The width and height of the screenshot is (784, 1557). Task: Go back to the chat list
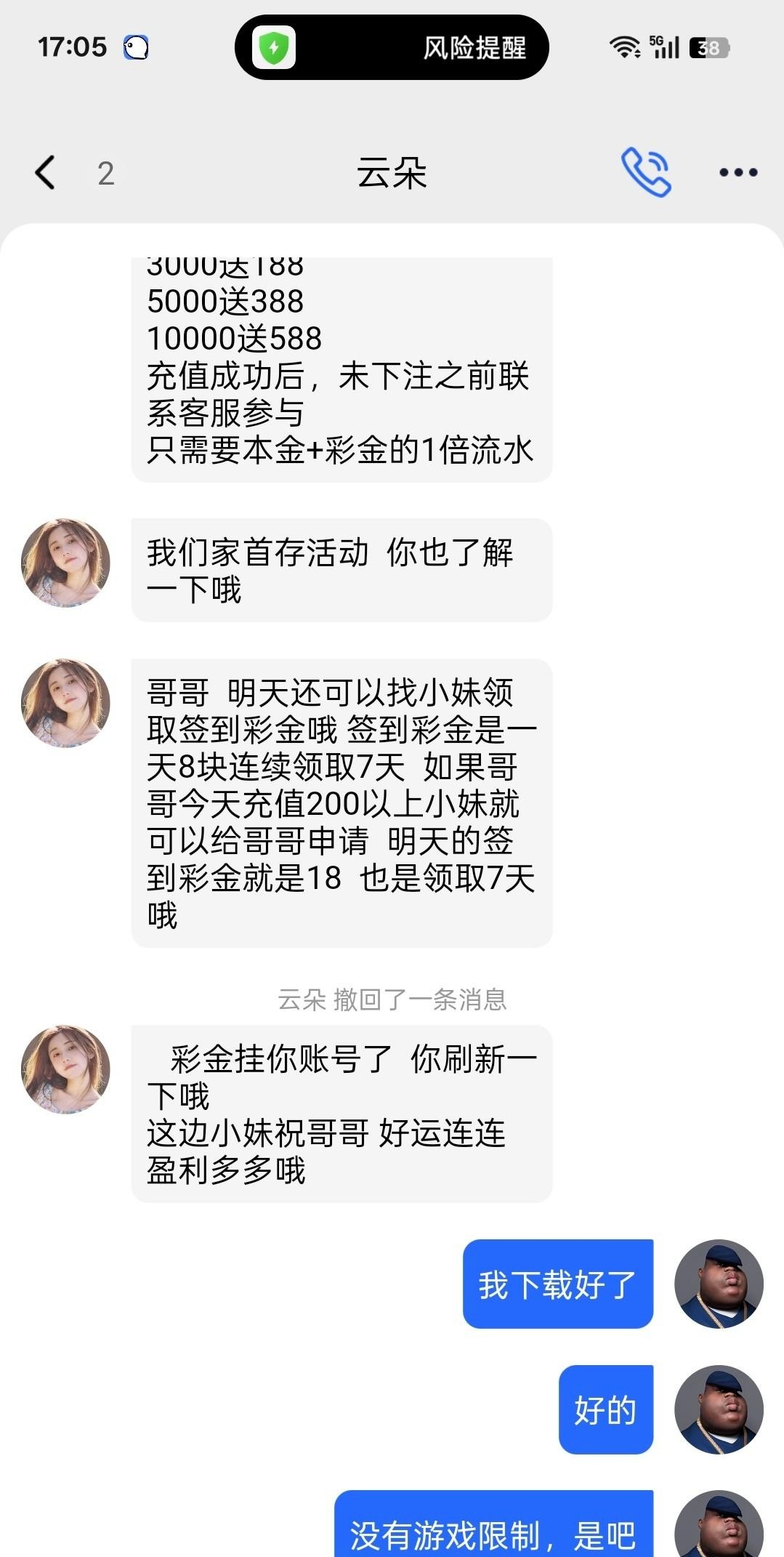pos(46,173)
